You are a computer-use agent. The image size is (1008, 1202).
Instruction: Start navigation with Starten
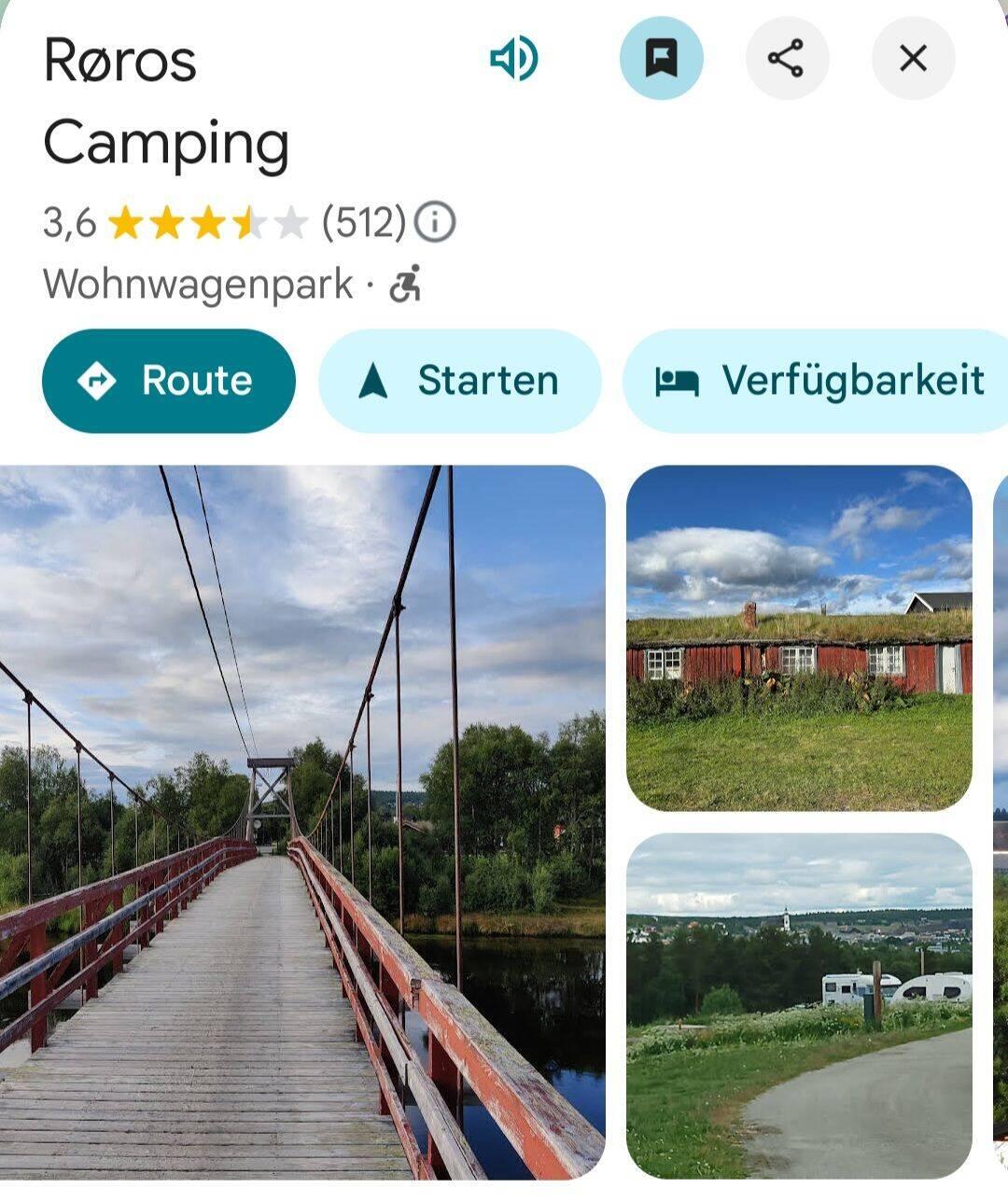click(x=460, y=381)
